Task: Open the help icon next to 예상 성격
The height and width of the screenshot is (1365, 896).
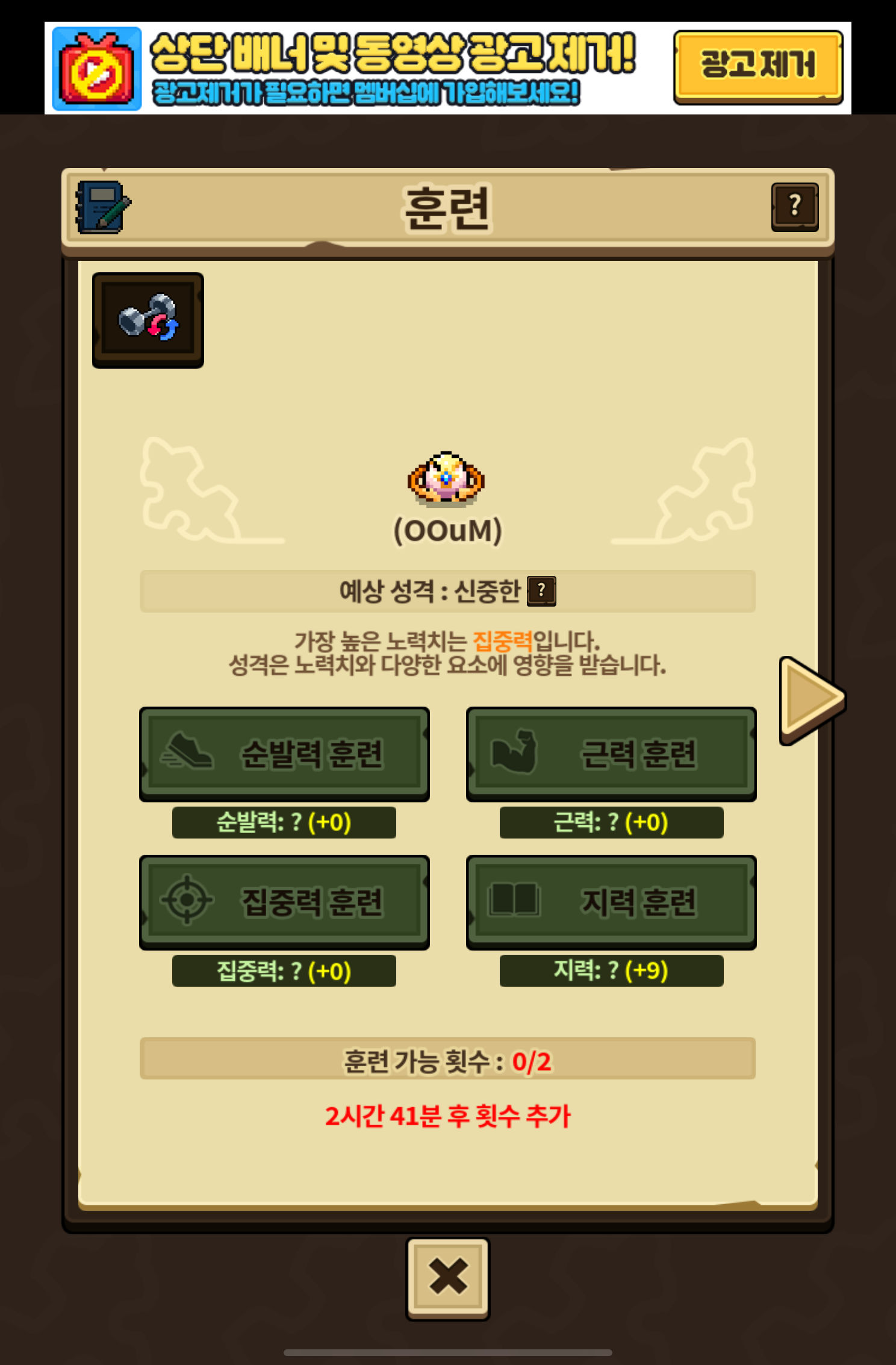Action: point(541,591)
